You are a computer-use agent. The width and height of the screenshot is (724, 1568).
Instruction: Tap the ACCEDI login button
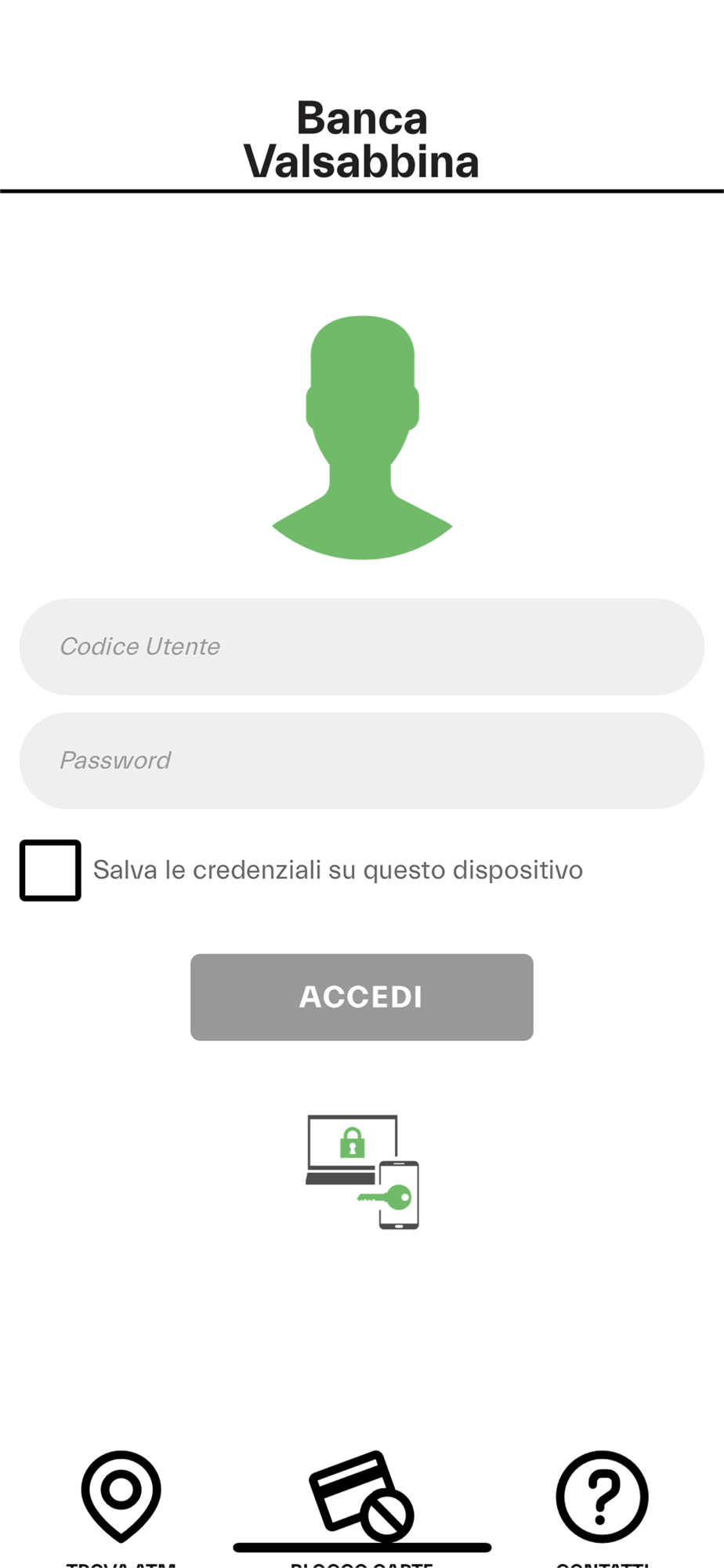tap(361, 997)
